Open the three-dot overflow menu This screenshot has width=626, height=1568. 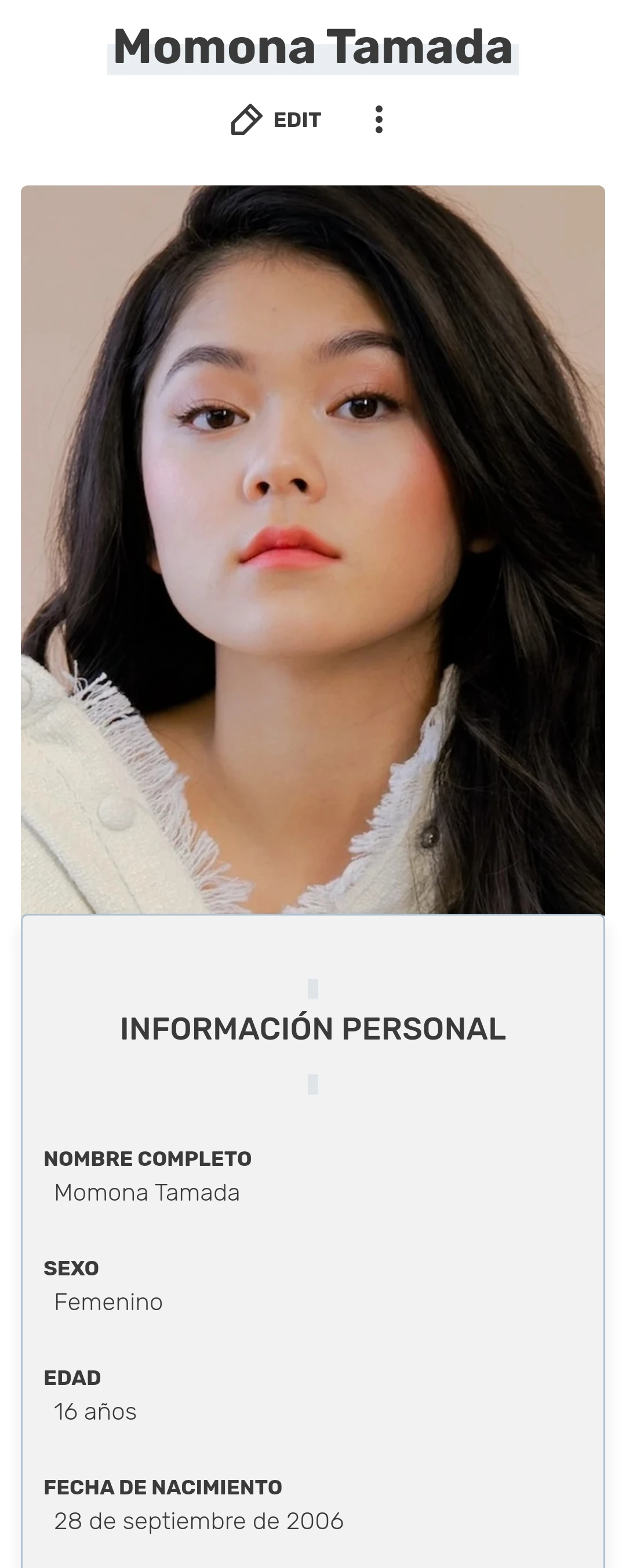378,120
